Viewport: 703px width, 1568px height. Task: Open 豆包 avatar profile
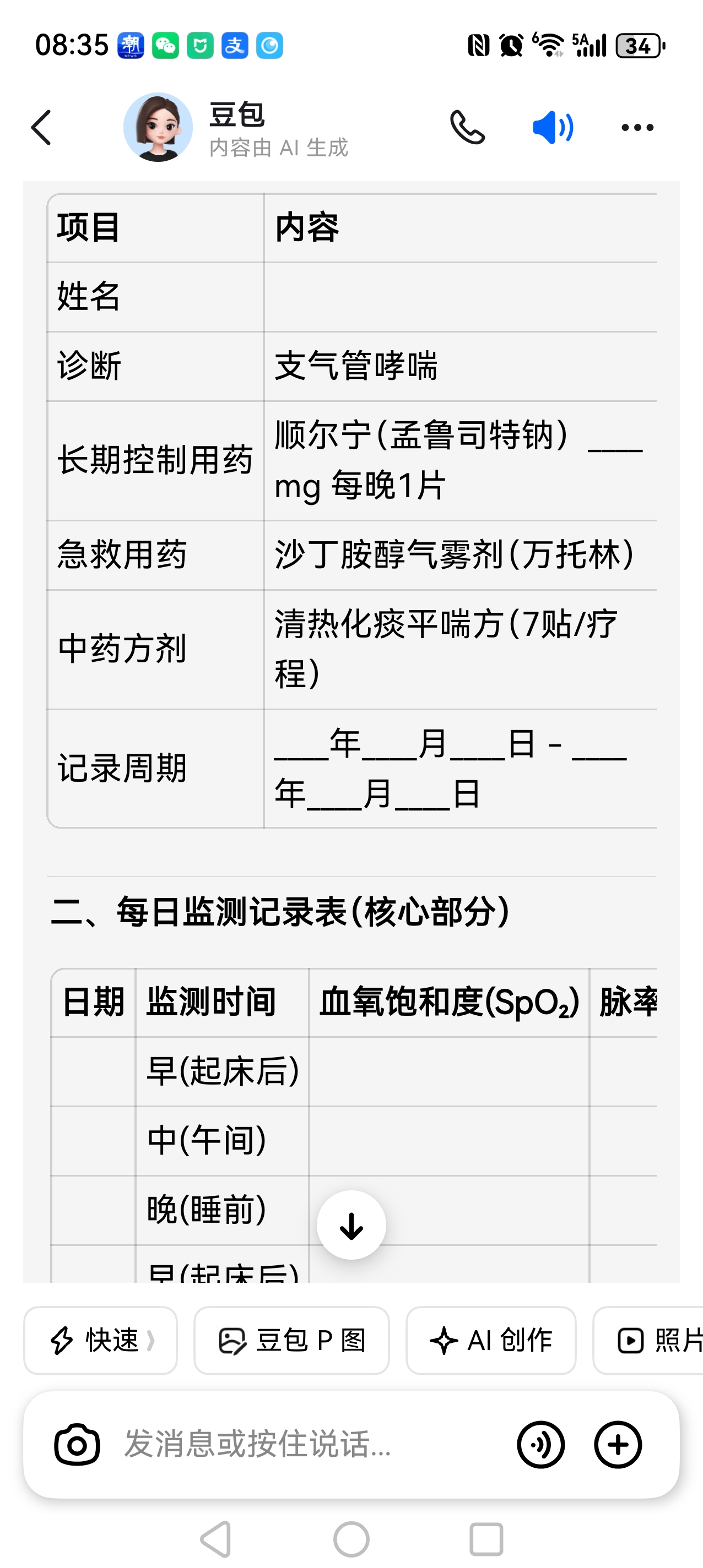pyautogui.click(x=158, y=127)
